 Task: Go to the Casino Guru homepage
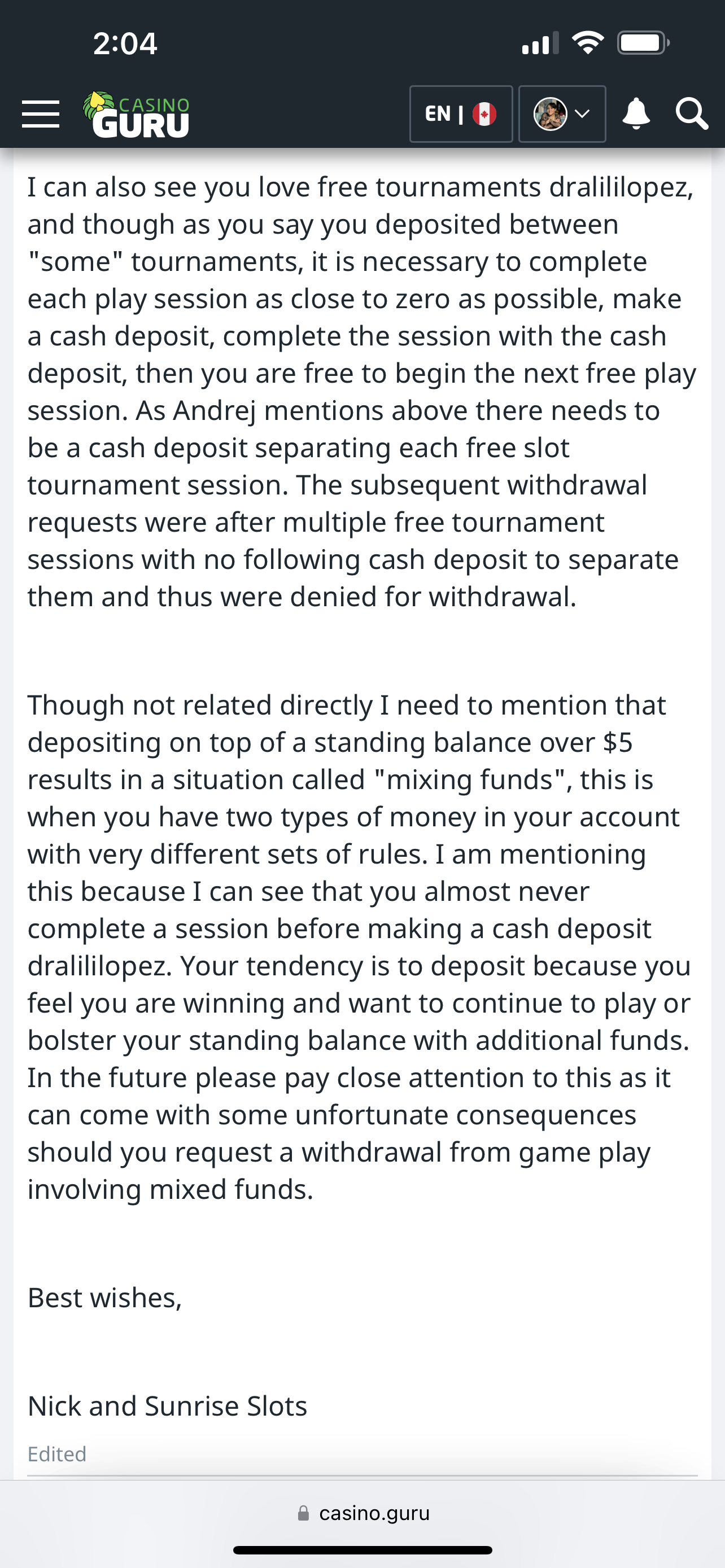click(x=136, y=115)
